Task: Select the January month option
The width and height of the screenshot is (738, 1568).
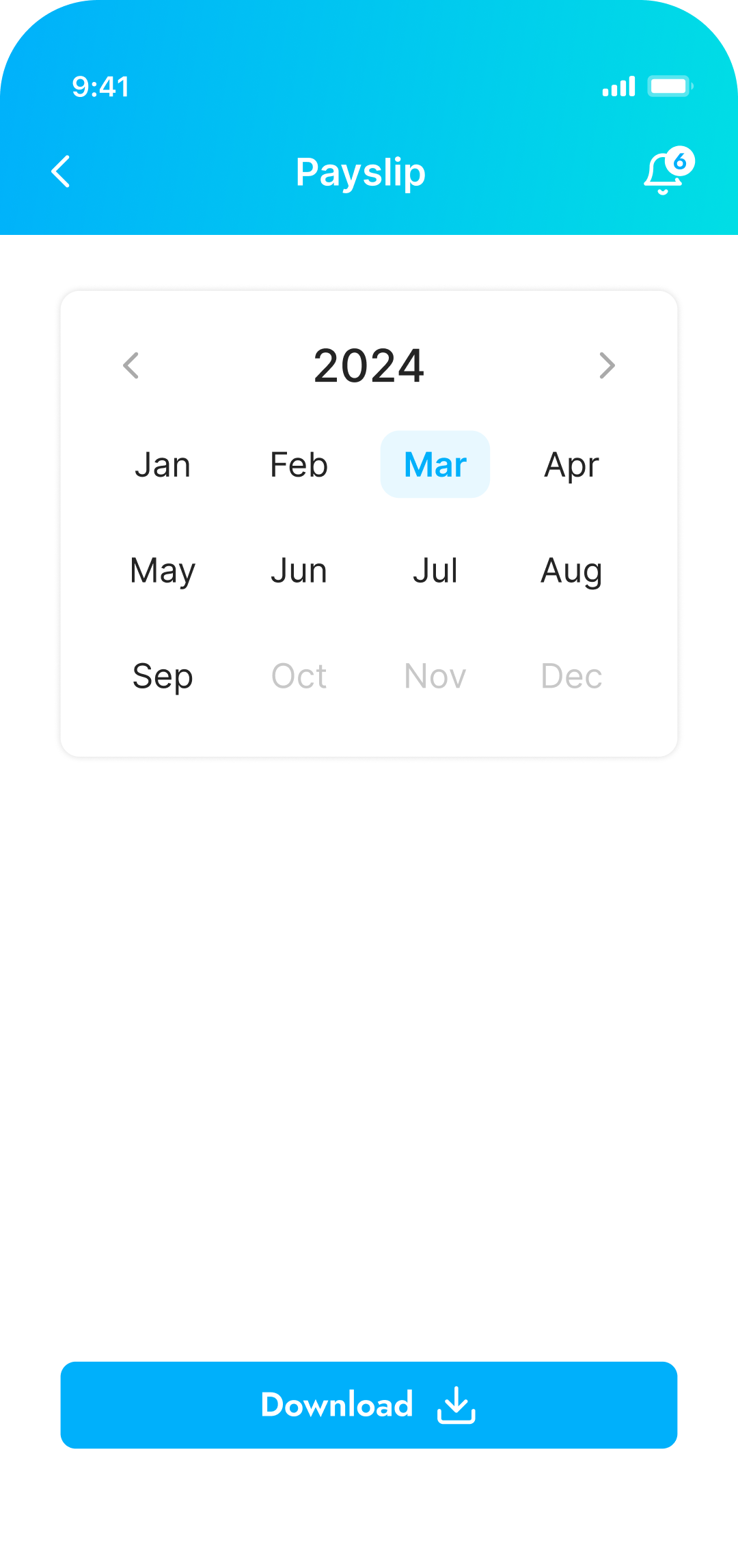Action: click(x=163, y=464)
